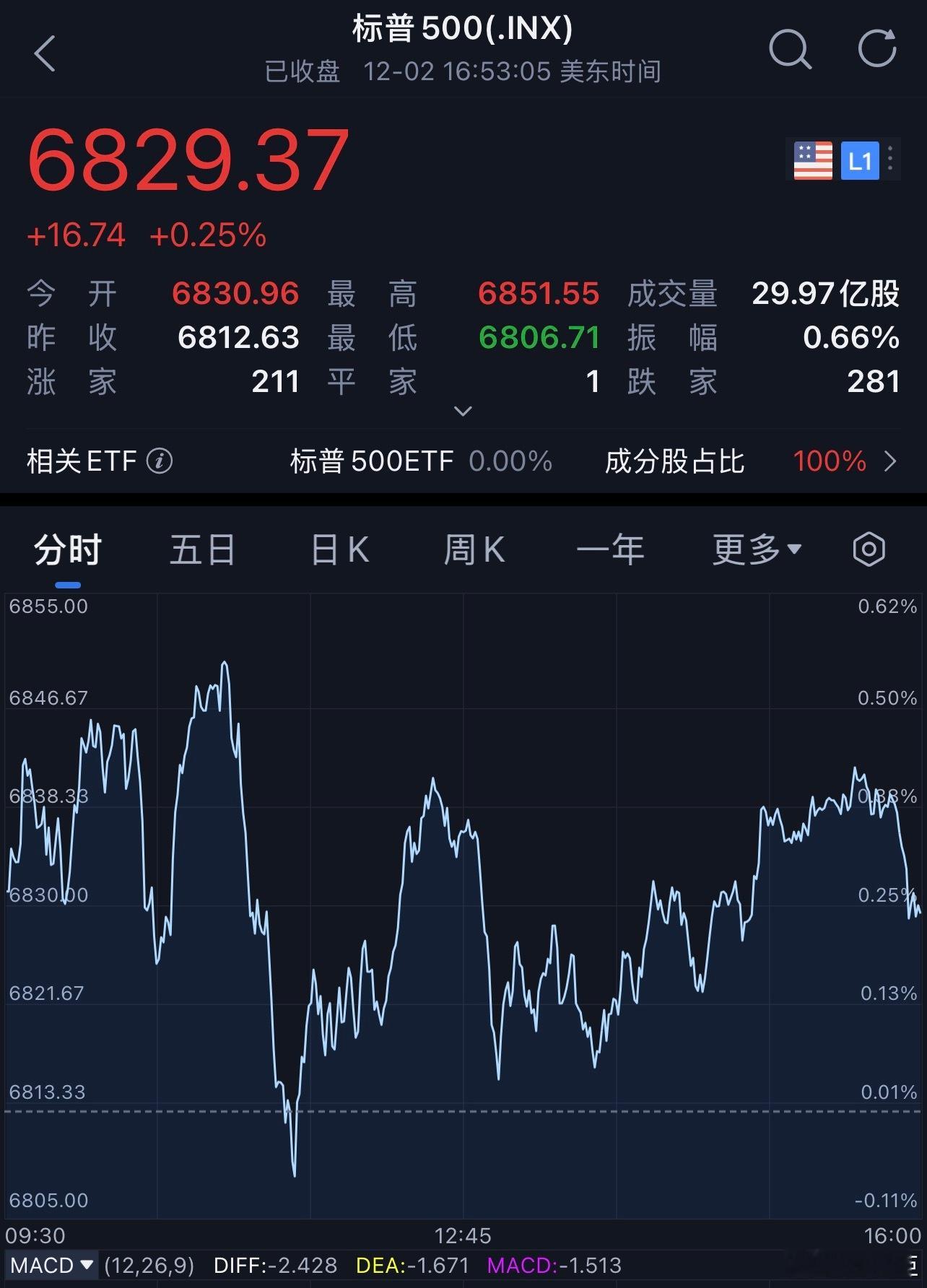View 成分股占比 details
927x1288 pixels.
pyautogui.click(x=751, y=461)
